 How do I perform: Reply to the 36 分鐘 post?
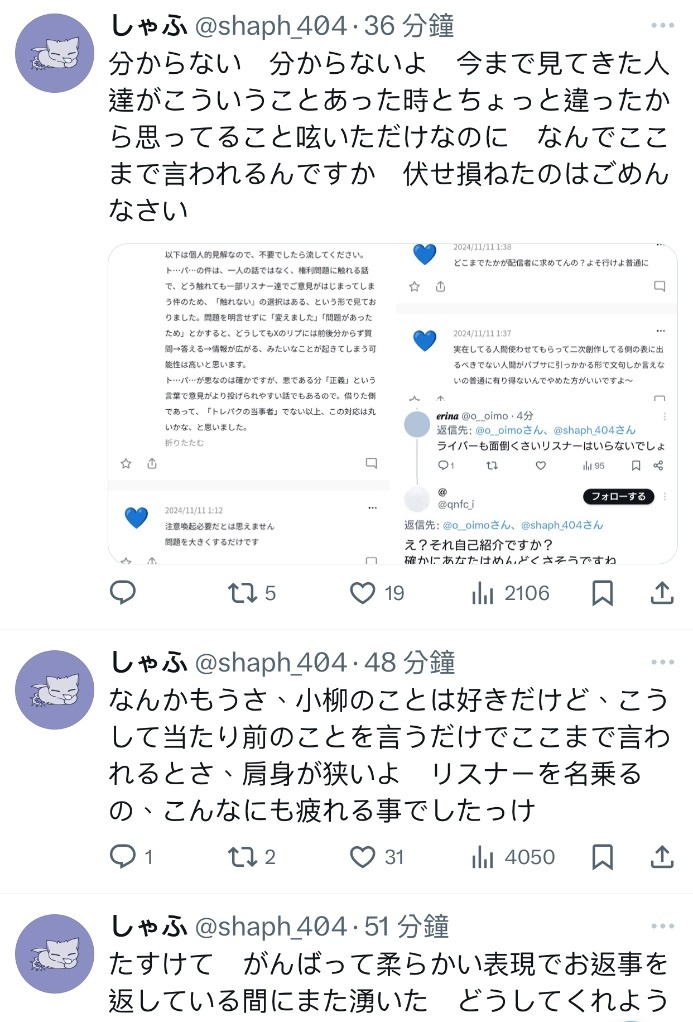122,593
